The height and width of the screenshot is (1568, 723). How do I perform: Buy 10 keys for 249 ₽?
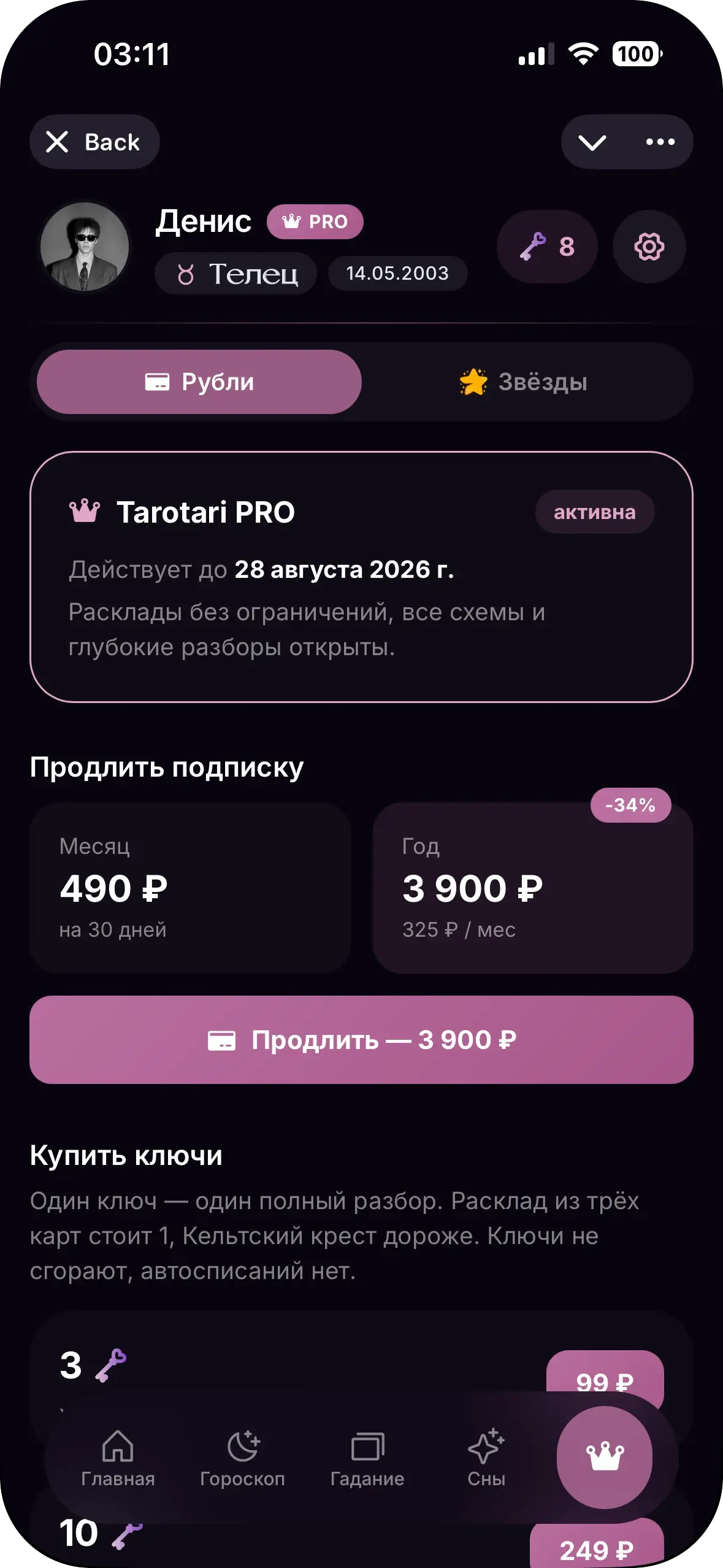click(x=597, y=1546)
